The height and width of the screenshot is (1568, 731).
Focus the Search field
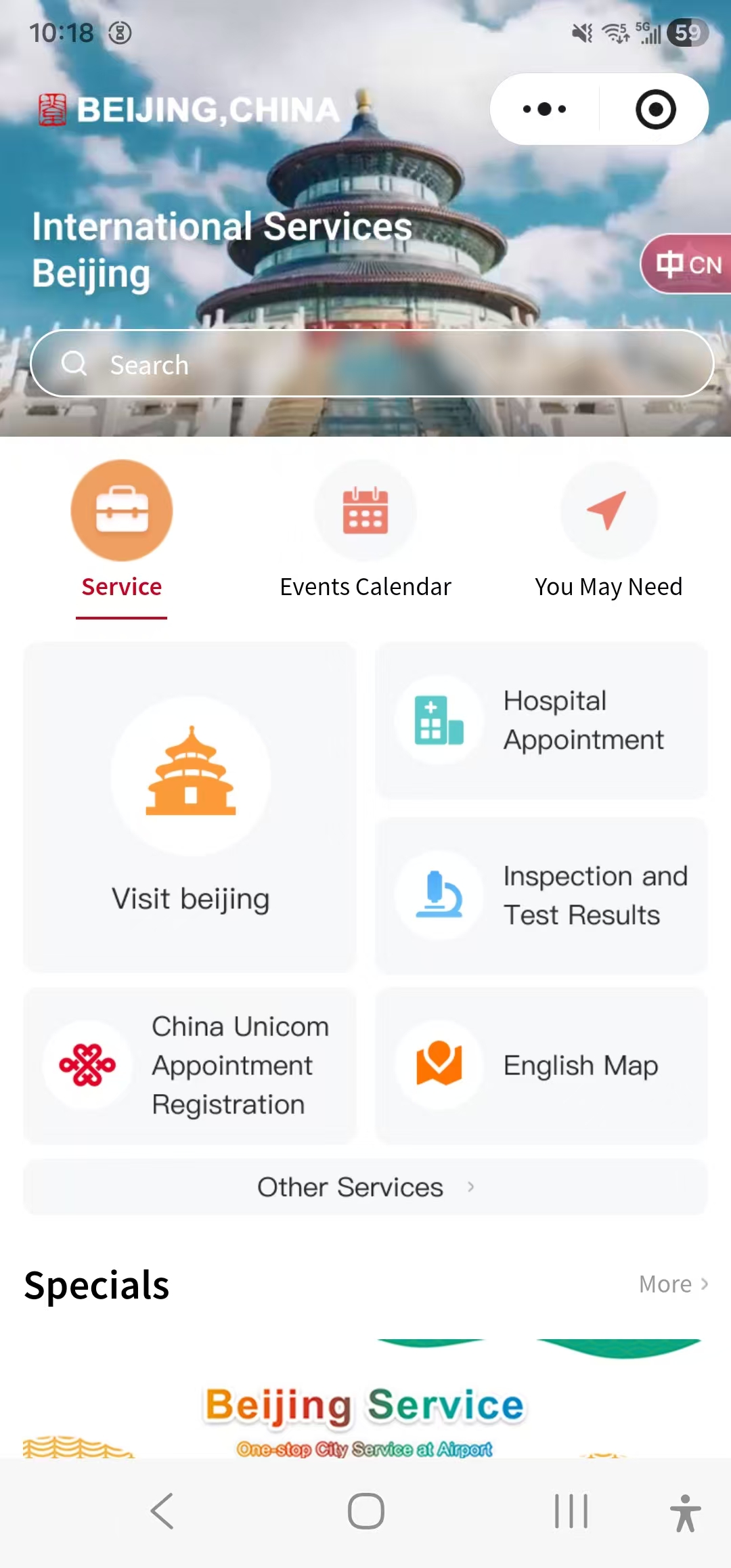click(x=372, y=364)
